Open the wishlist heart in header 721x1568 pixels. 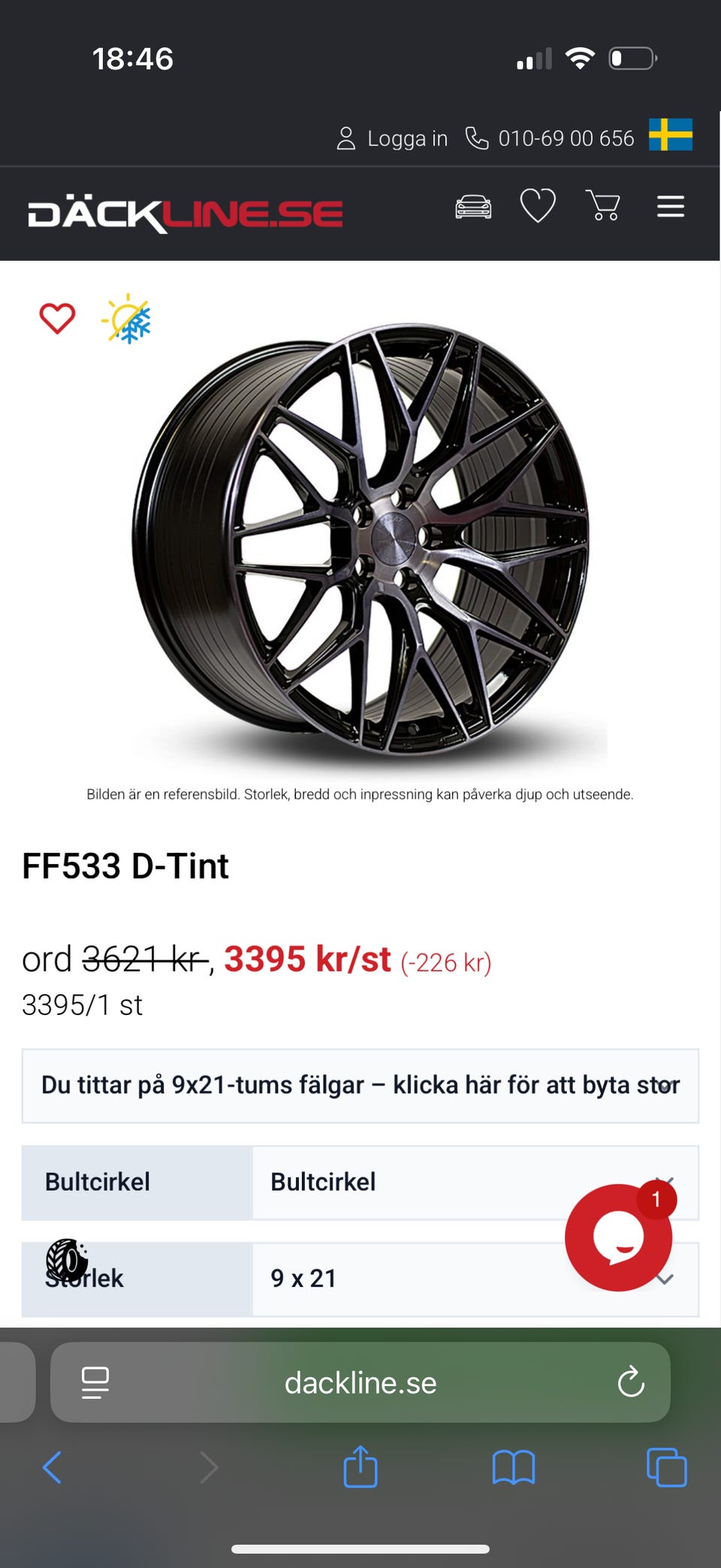click(x=538, y=206)
